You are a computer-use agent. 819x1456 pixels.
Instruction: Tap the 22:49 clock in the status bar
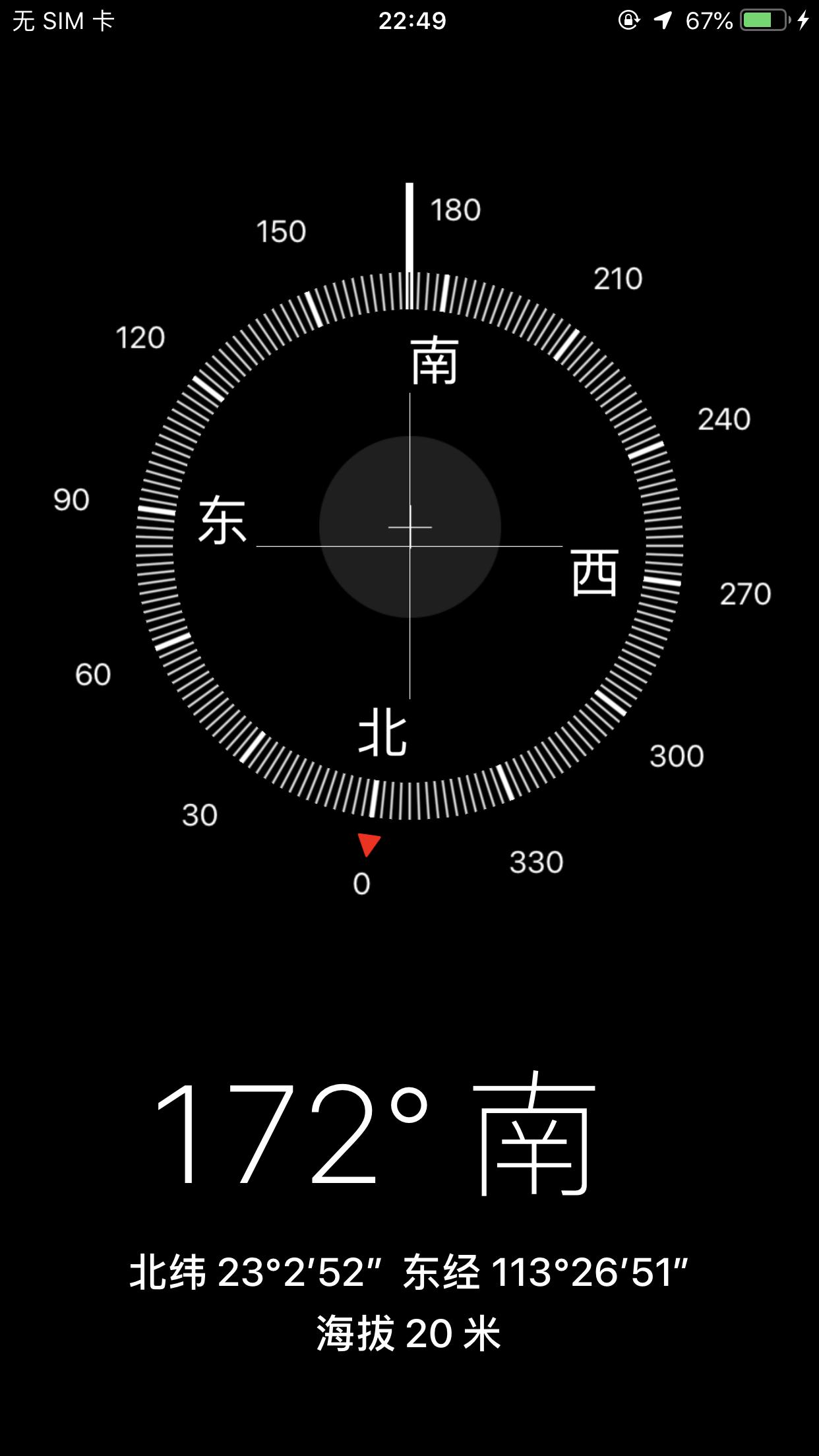(413, 20)
